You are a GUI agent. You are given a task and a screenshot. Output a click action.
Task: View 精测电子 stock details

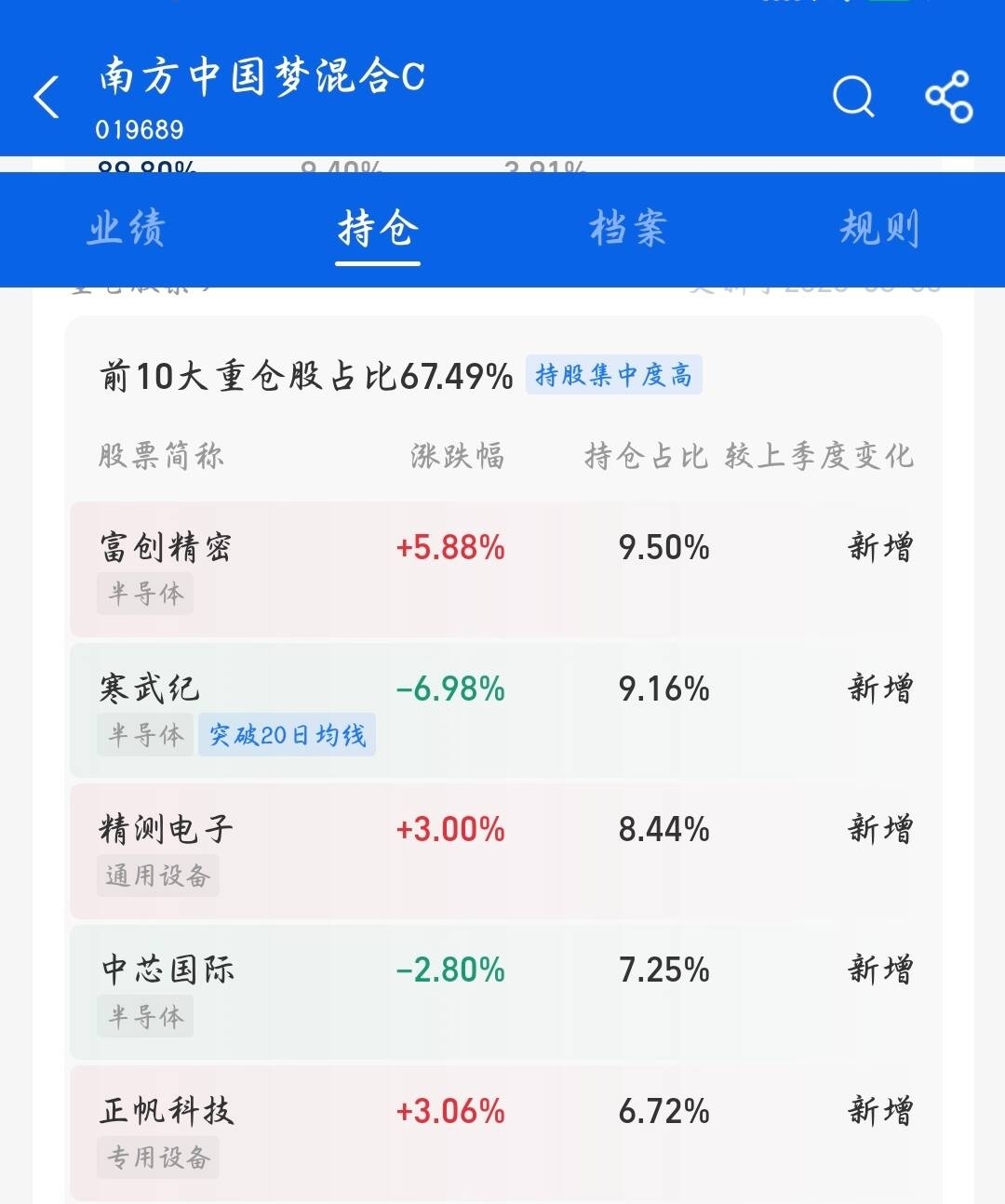coord(506,851)
